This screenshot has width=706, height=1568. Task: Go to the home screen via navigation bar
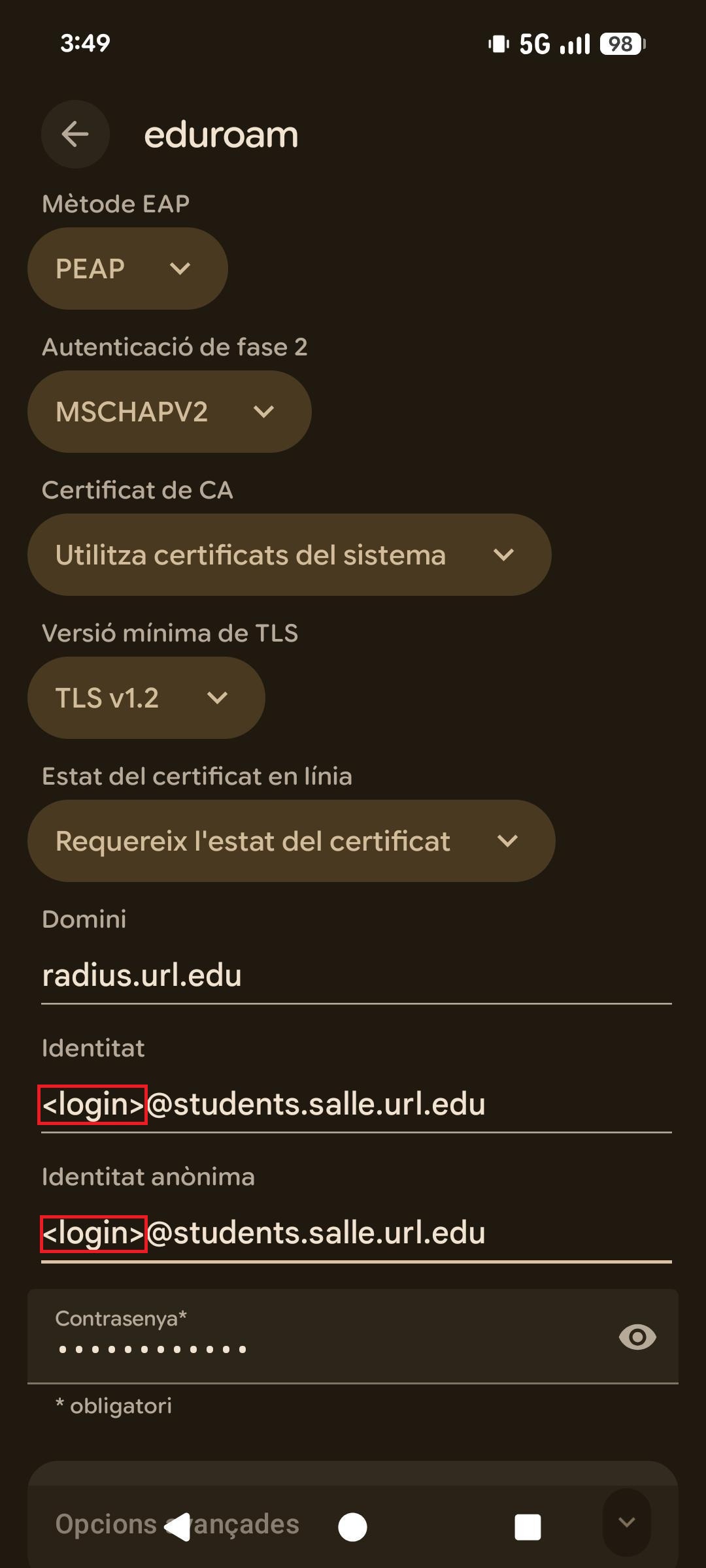point(352,1527)
